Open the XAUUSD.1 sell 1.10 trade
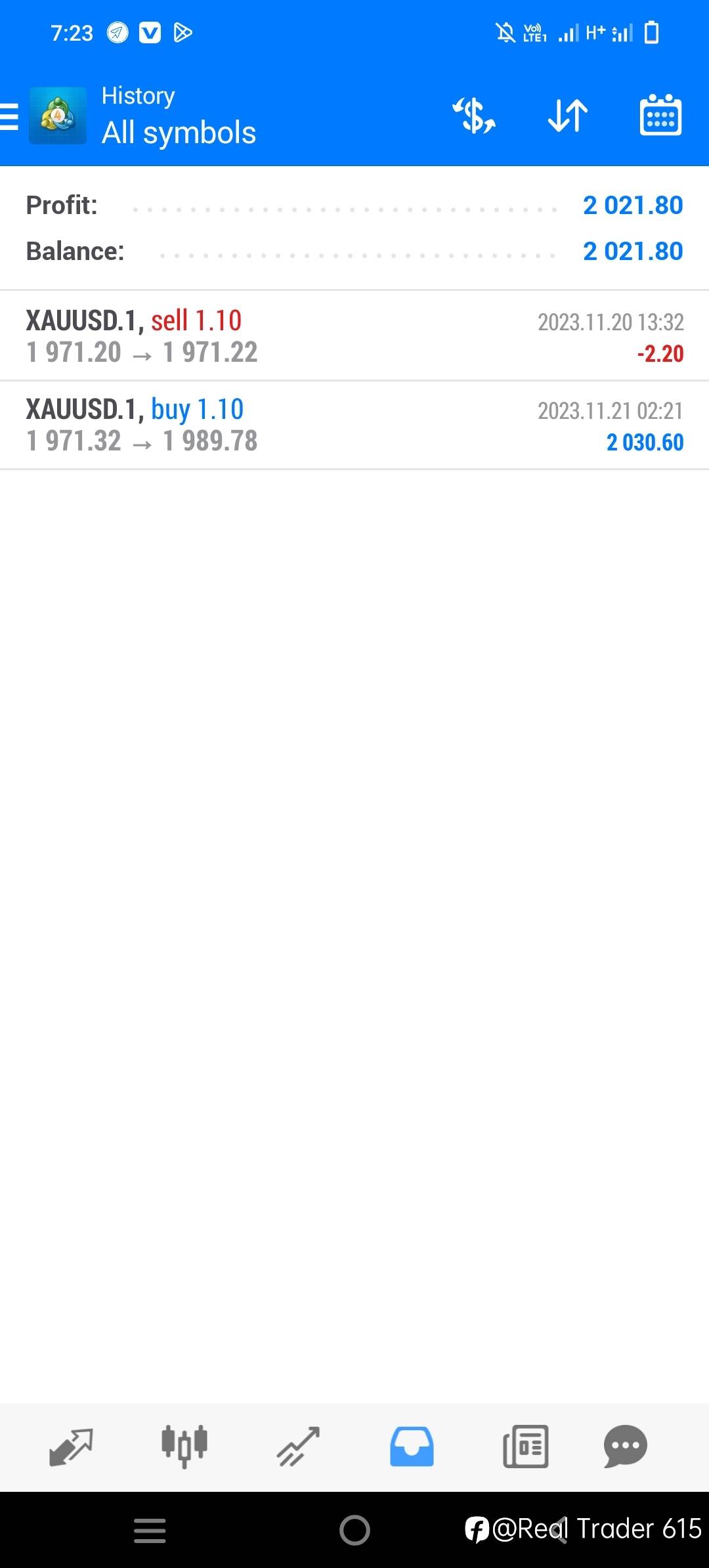Screen dimensions: 709x1568 click(354, 336)
